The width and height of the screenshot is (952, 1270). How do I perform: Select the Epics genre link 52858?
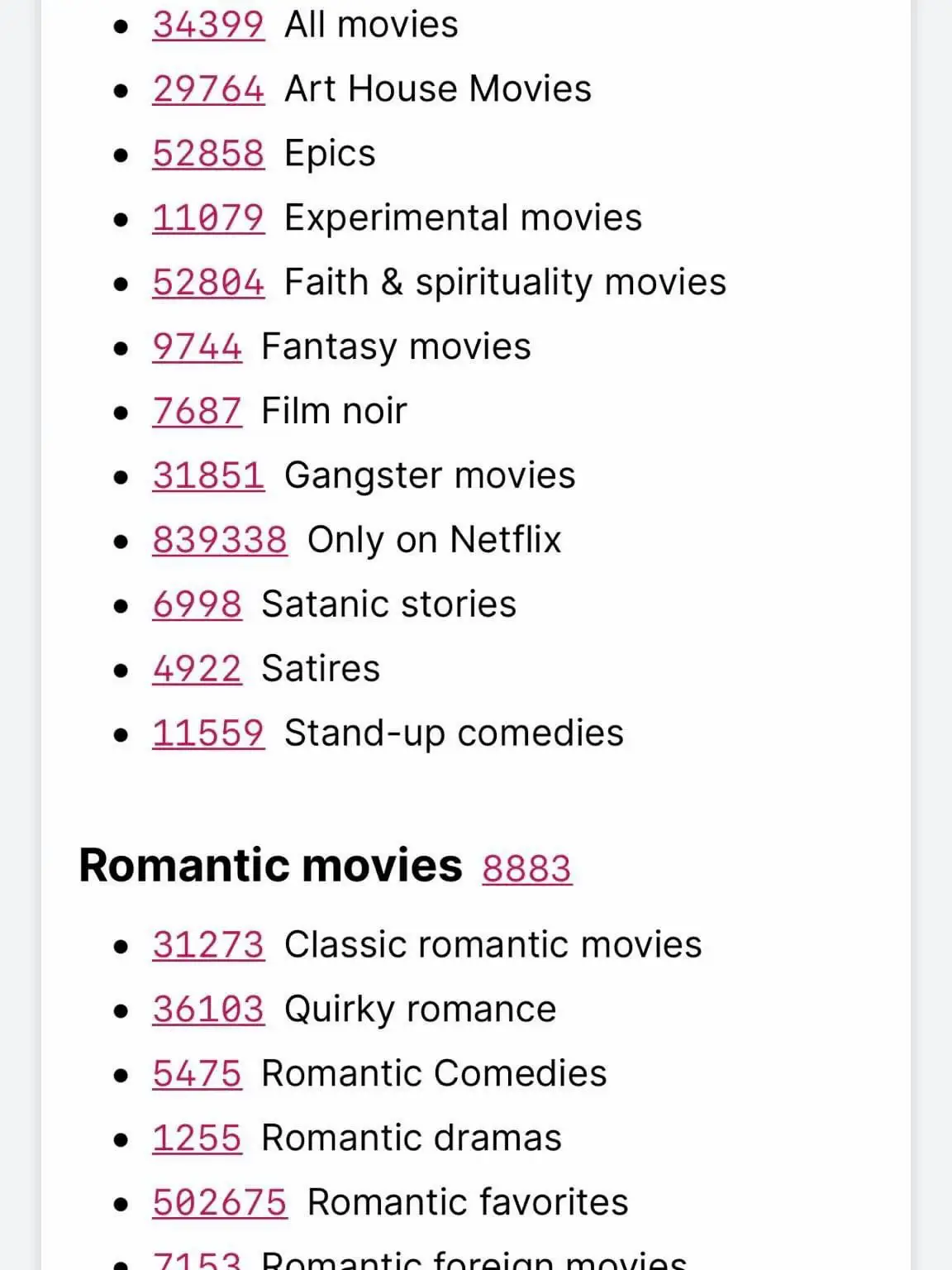pos(208,153)
